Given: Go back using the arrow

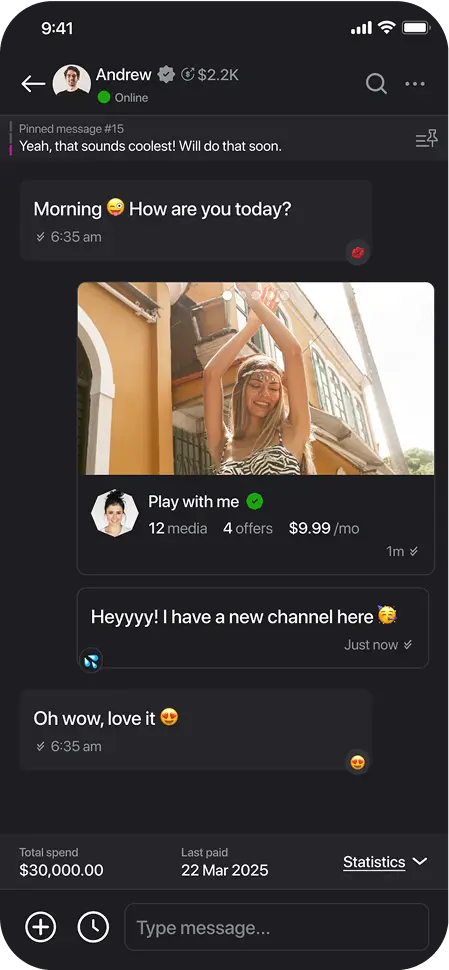Looking at the screenshot, I should point(33,84).
